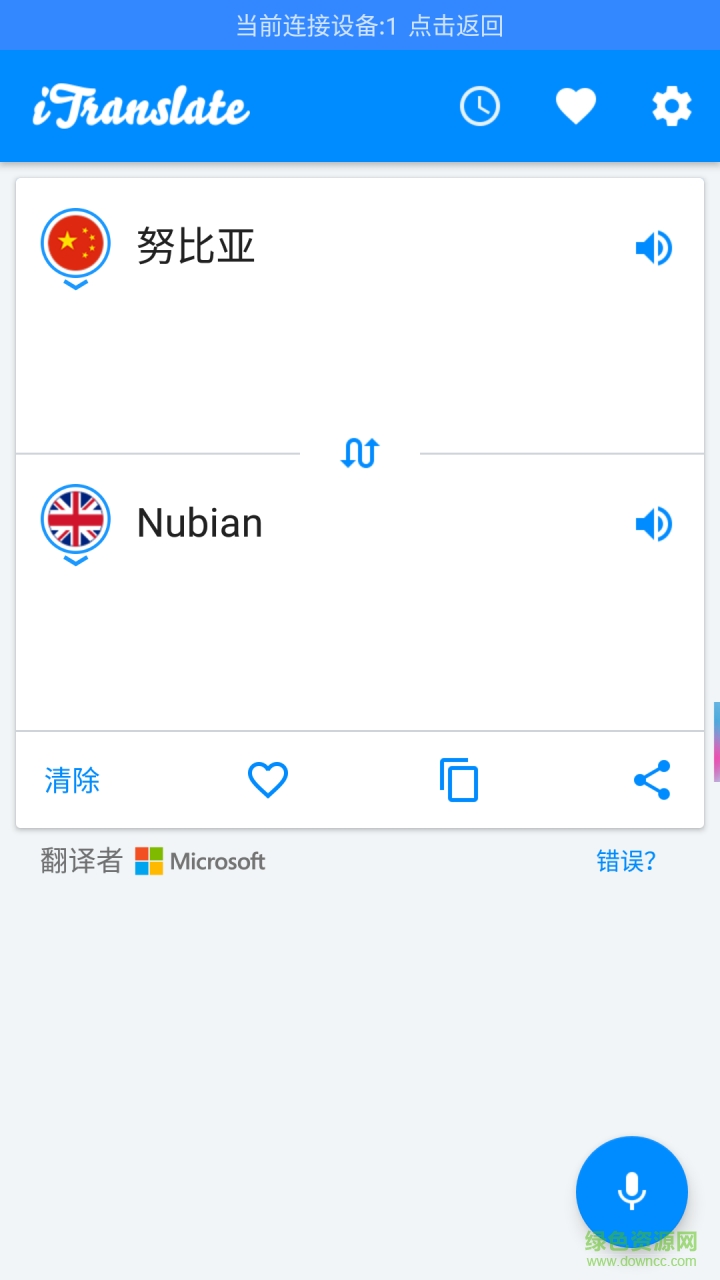The height and width of the screenshot is (1280, 720).
Task: Swap source and target languages
Action: 360,453
